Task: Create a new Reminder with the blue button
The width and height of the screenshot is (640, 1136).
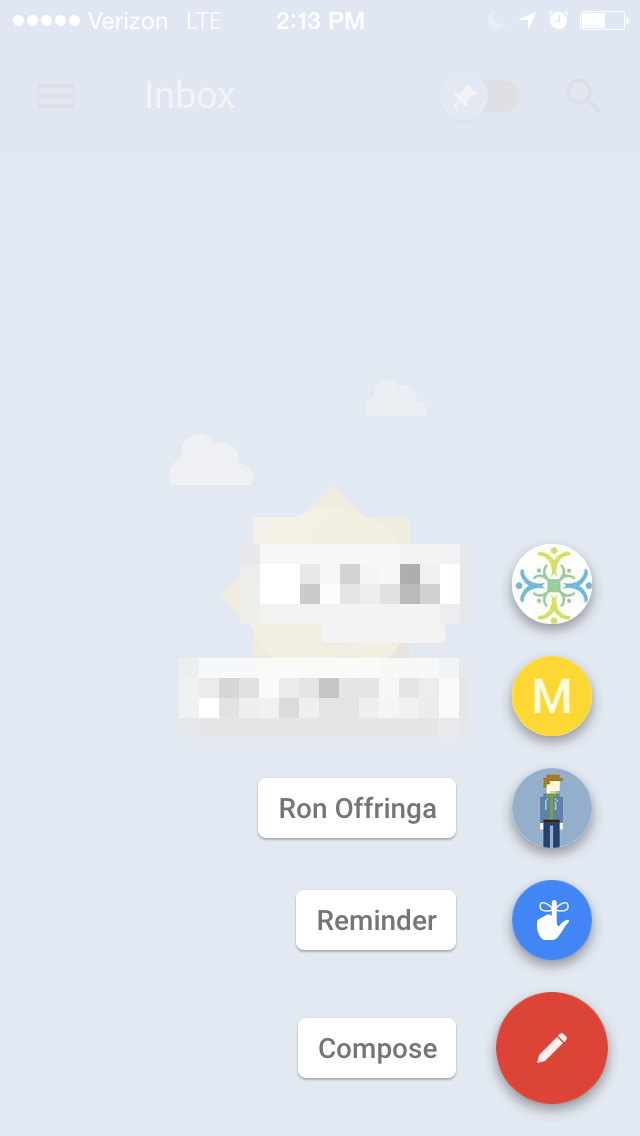Action: pos(552,920)
